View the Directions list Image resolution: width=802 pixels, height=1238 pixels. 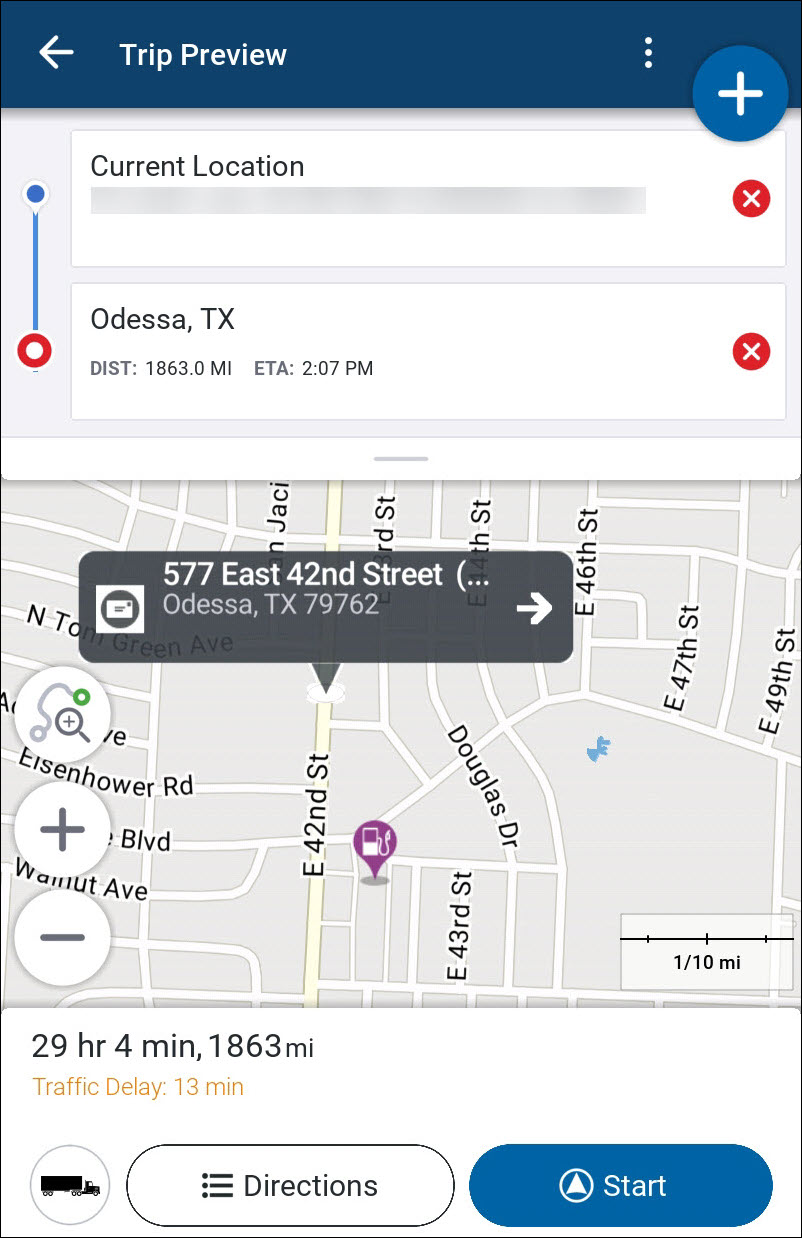click(x=290, y=1186)
